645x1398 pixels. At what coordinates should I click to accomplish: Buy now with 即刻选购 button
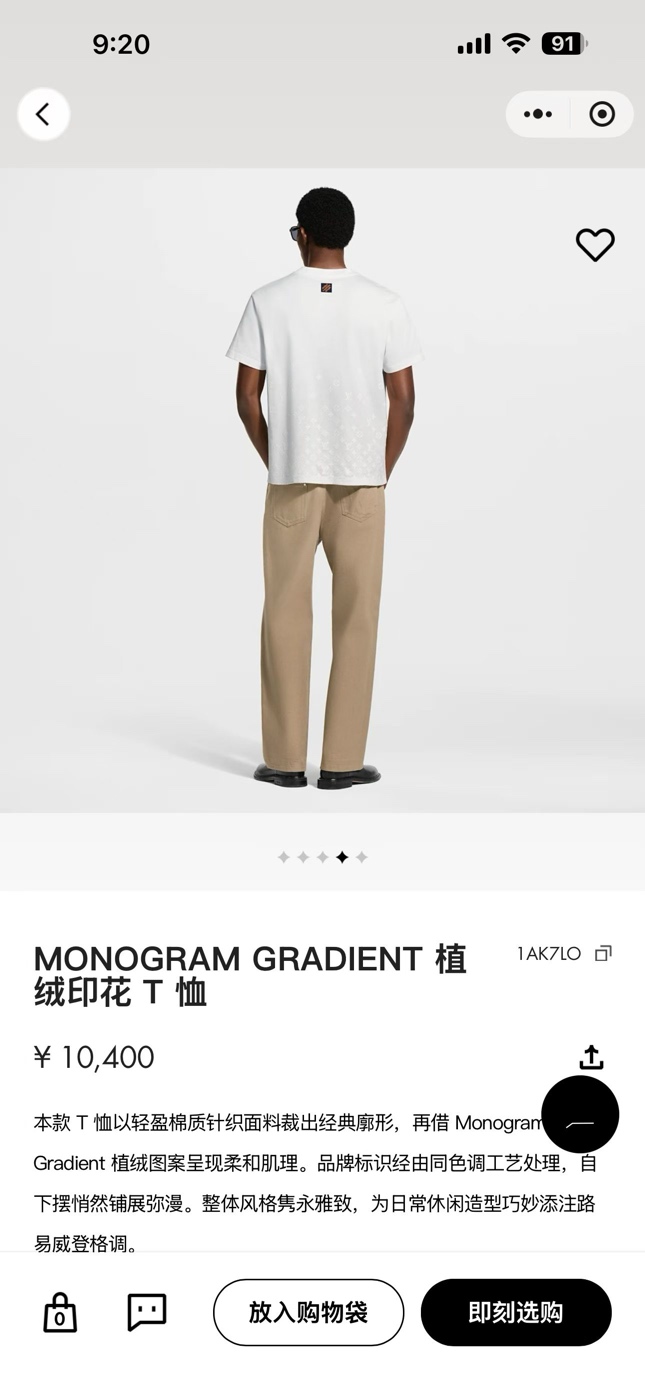(515, 1312)
